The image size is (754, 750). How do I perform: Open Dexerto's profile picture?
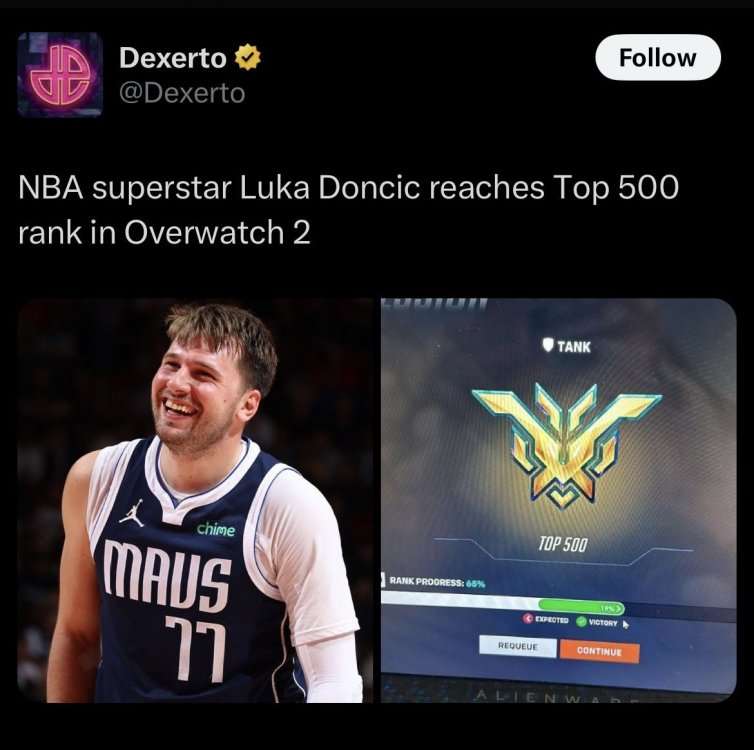[x=59, y=75]
